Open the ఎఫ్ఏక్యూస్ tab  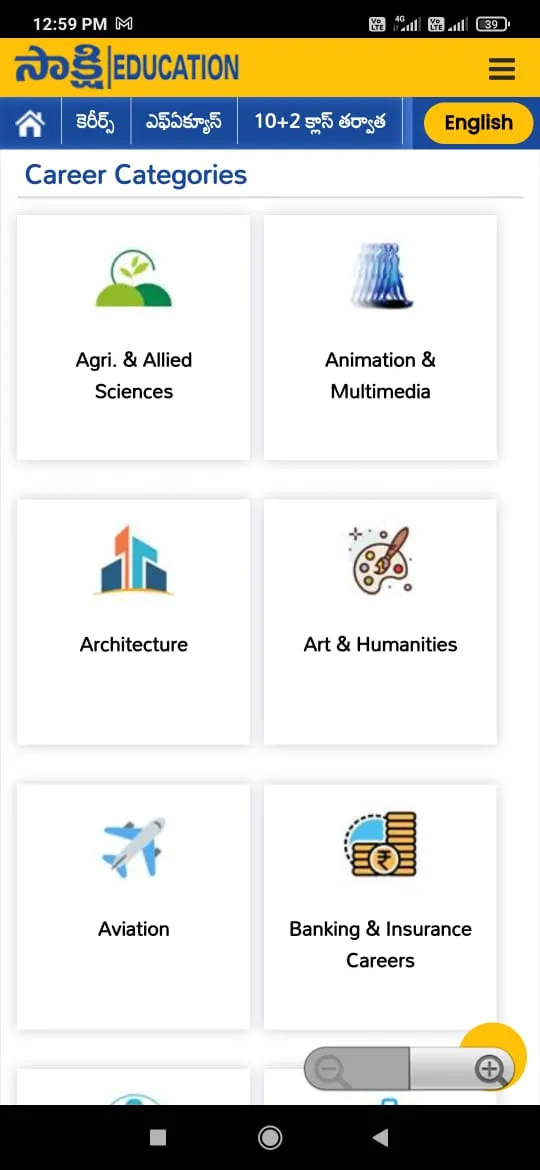coord(183,122)
